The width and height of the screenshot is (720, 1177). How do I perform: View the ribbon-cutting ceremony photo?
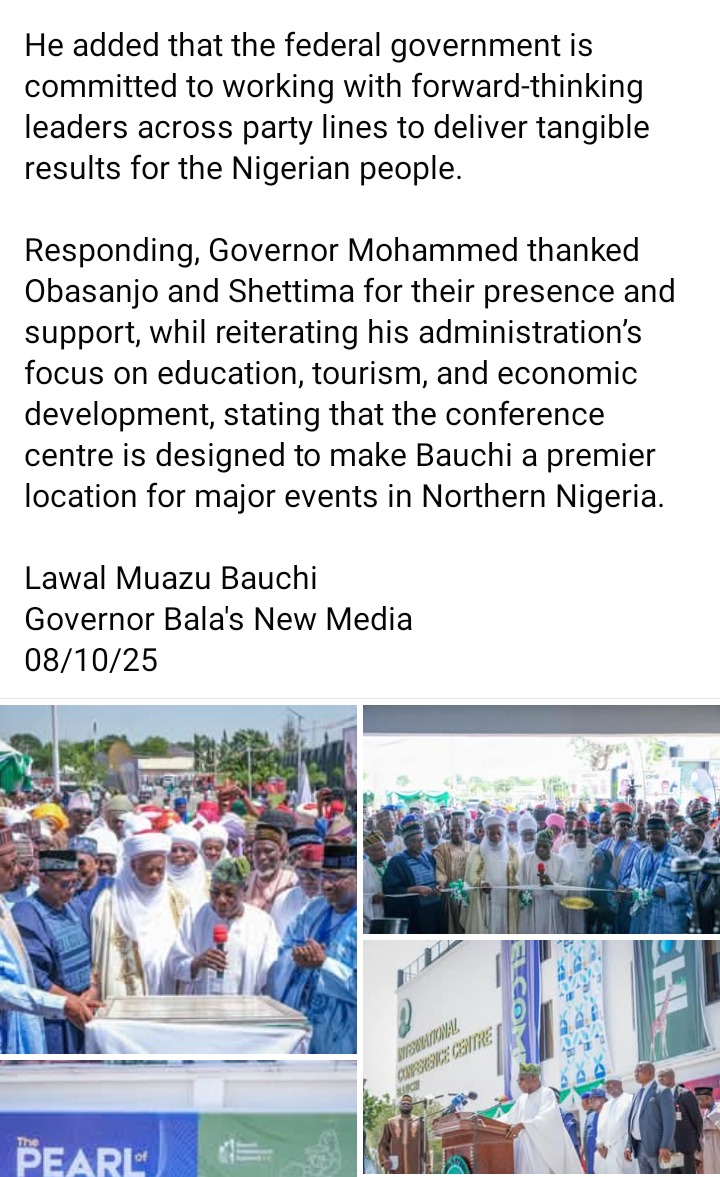[x=541, y=819]
